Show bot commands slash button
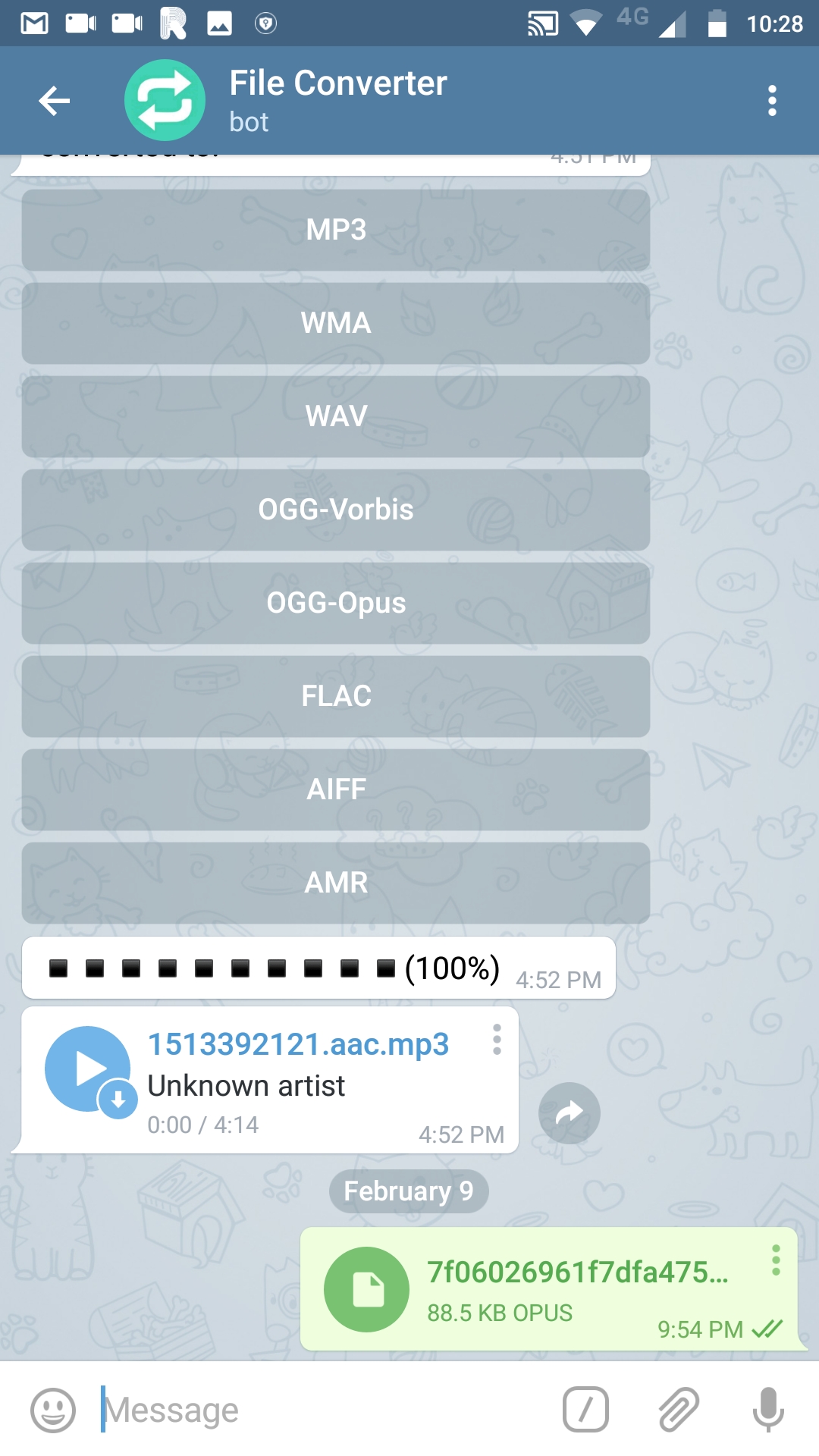The height and width of the screenshot is (1456, 819). pos(585,1410)
